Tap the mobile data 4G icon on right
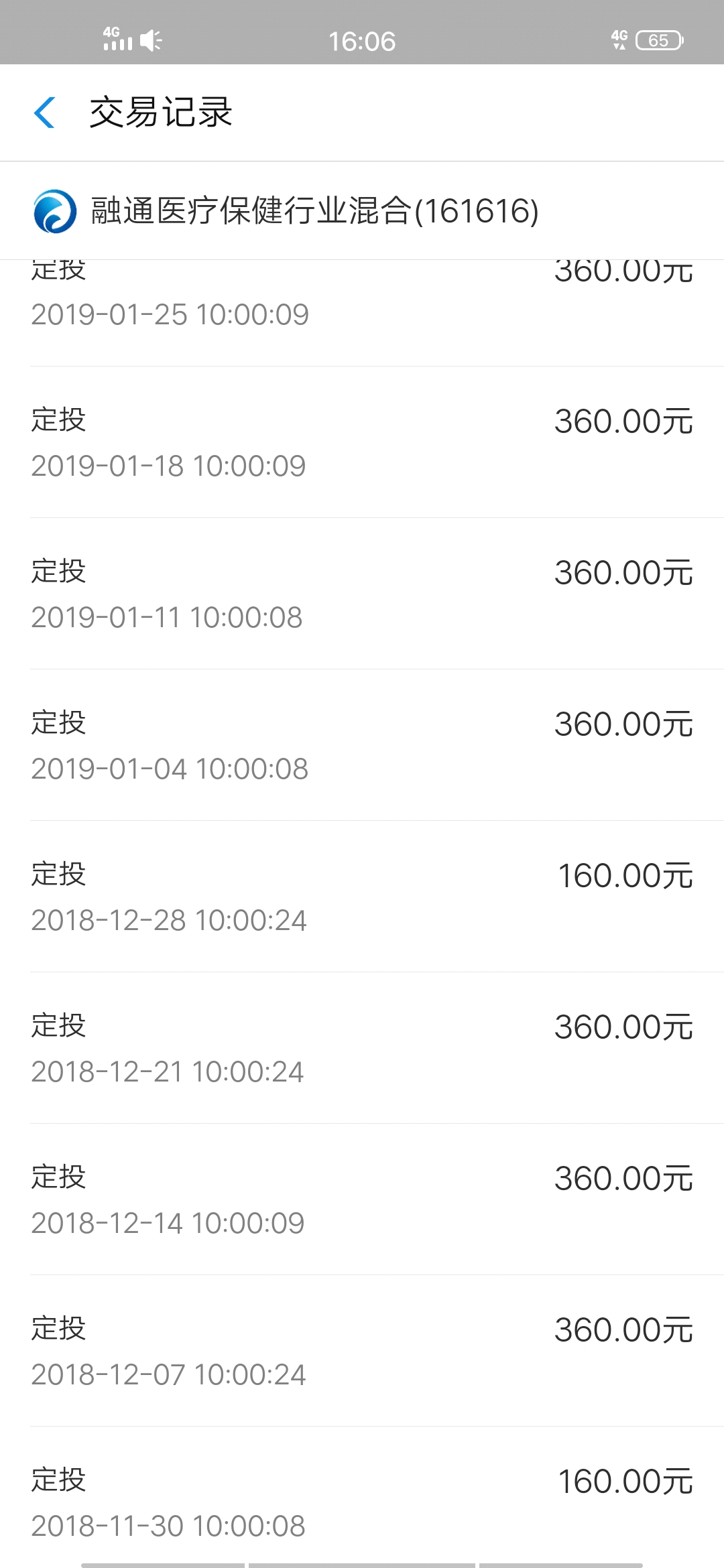This screenshot has width=724, height=1568. (x=620, y=40)
